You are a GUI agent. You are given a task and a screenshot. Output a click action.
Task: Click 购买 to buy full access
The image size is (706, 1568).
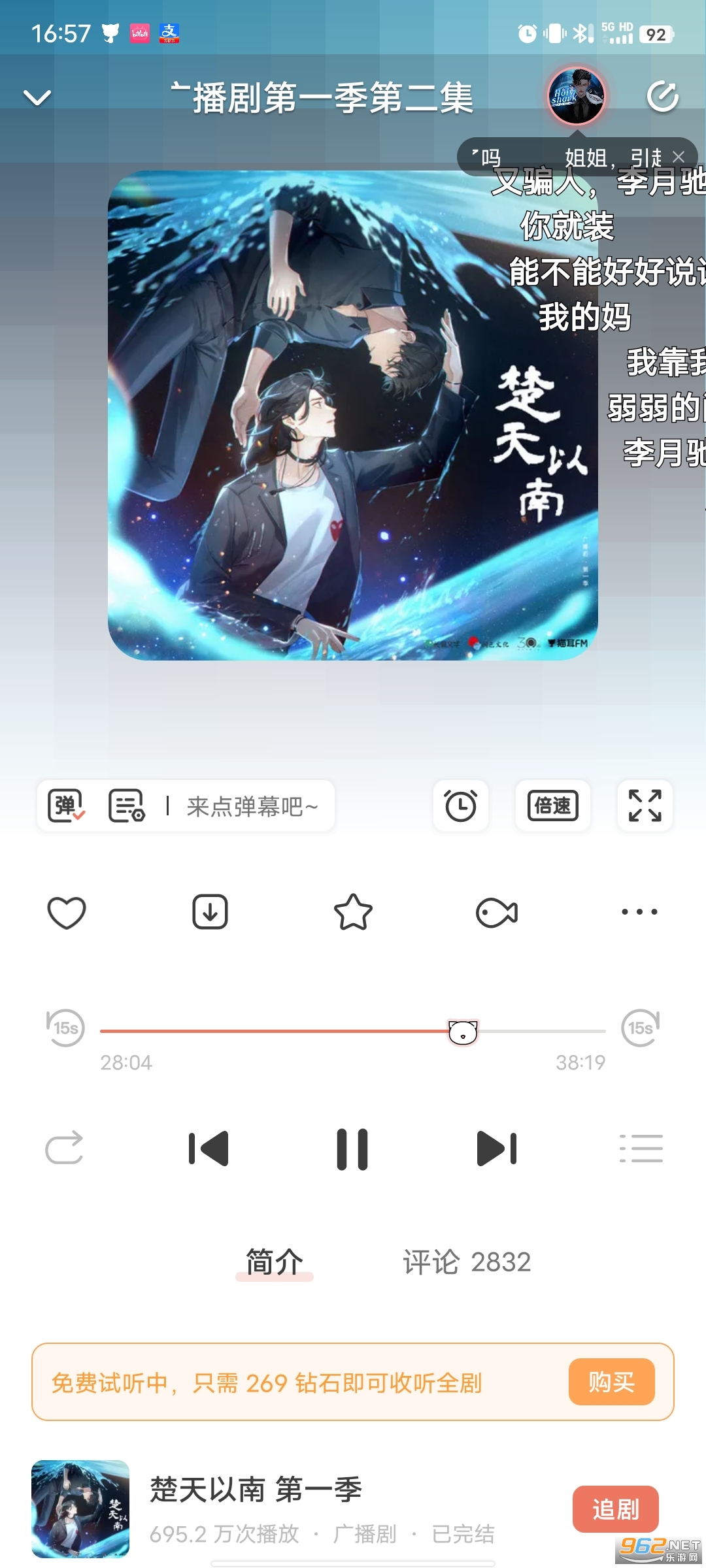pyautogui.click(x=611, y=1382)
